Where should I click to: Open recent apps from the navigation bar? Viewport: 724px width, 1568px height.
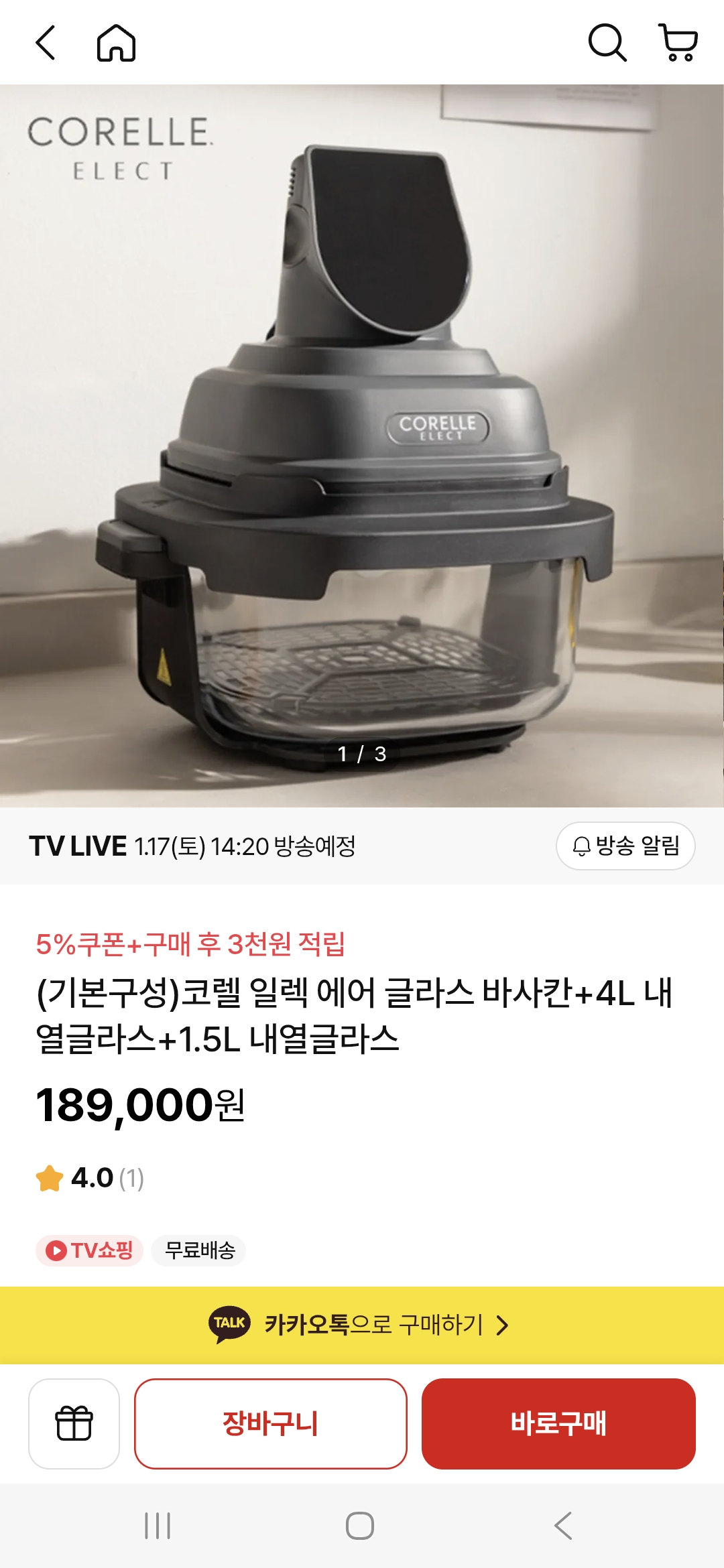point(158,1526)
